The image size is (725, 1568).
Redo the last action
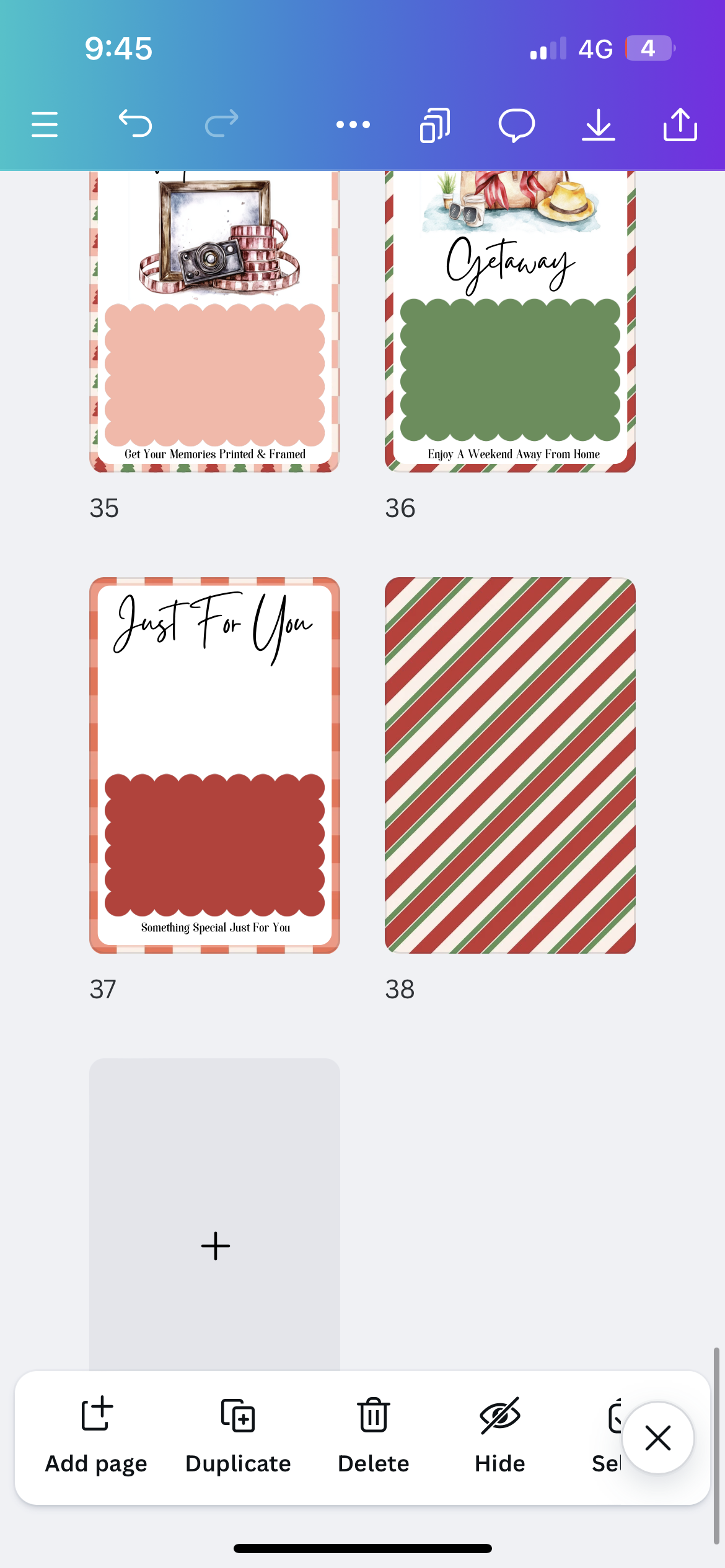point(221,123)
